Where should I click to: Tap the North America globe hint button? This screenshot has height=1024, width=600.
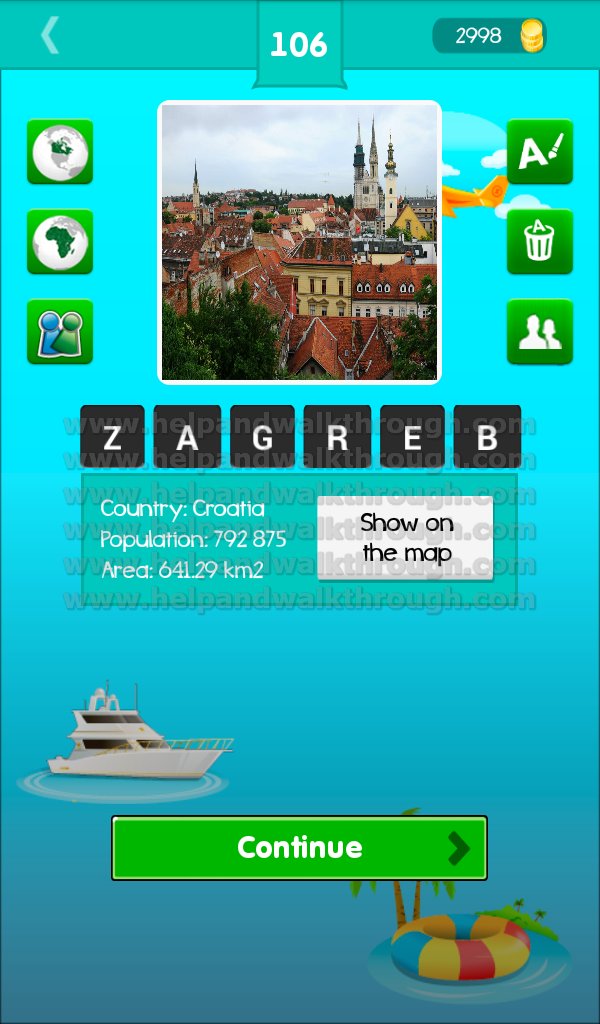click(x=60, y=152)
